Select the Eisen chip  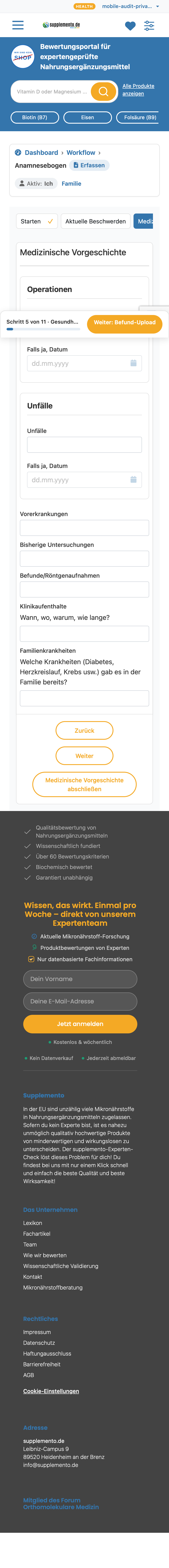(x=88, y=118)
